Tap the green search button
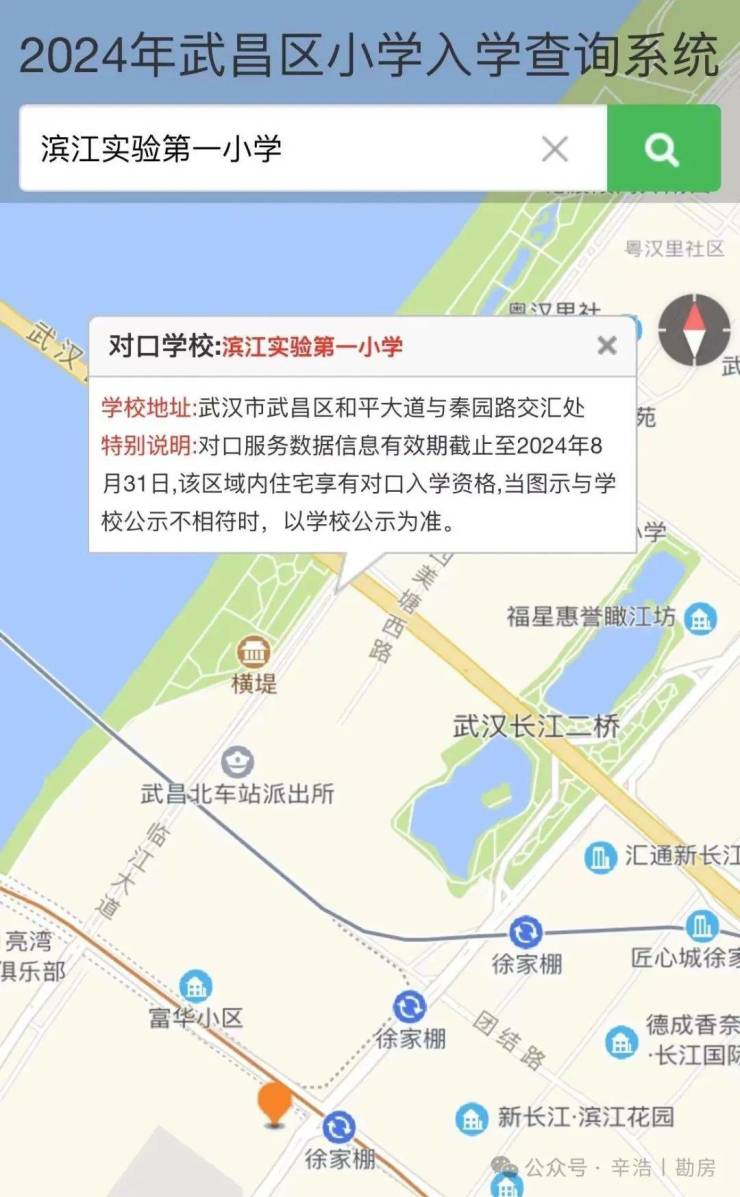This screenshot has width=740, height=1197. pos(662,149)
